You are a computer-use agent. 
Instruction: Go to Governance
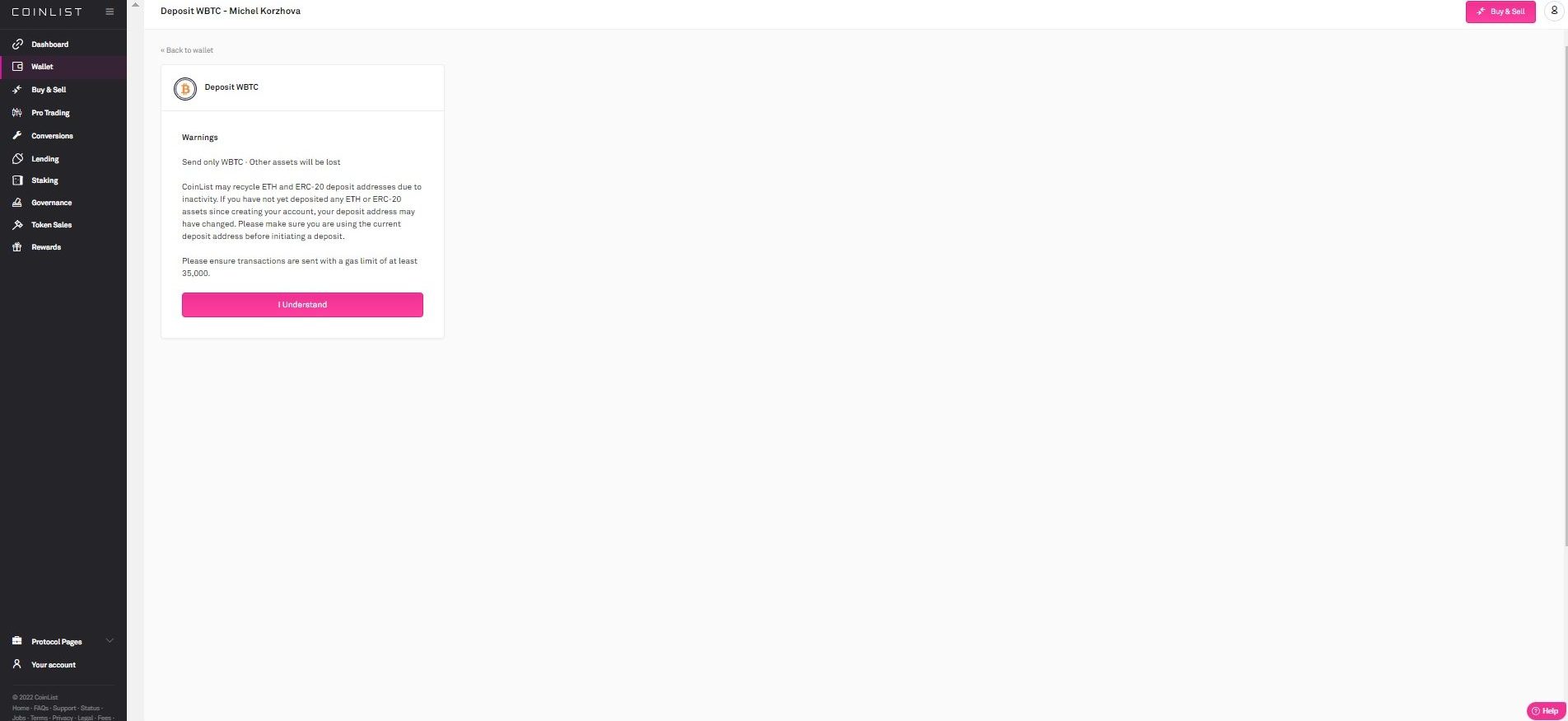click(x=51, y=203)
